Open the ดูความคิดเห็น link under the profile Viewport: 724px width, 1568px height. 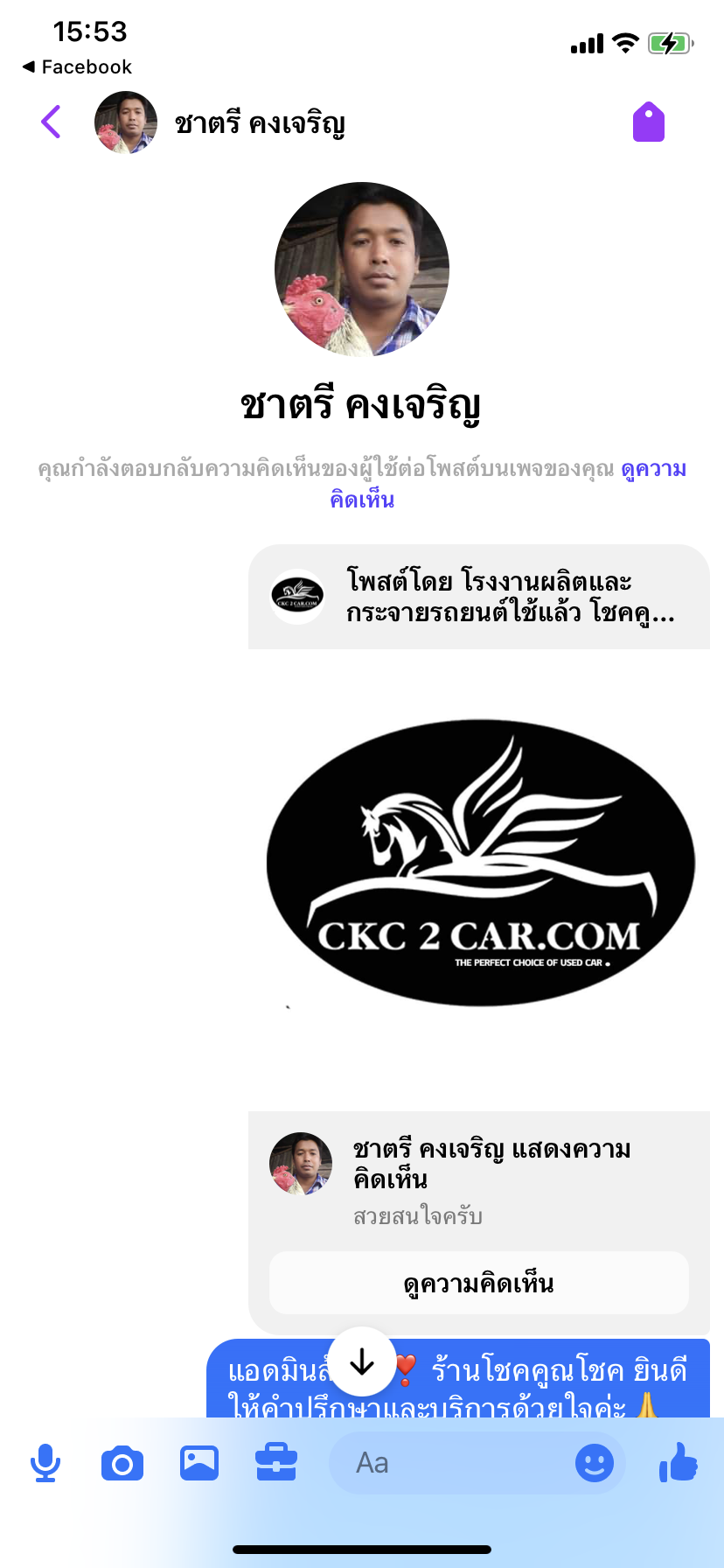(x=507, y=484)
